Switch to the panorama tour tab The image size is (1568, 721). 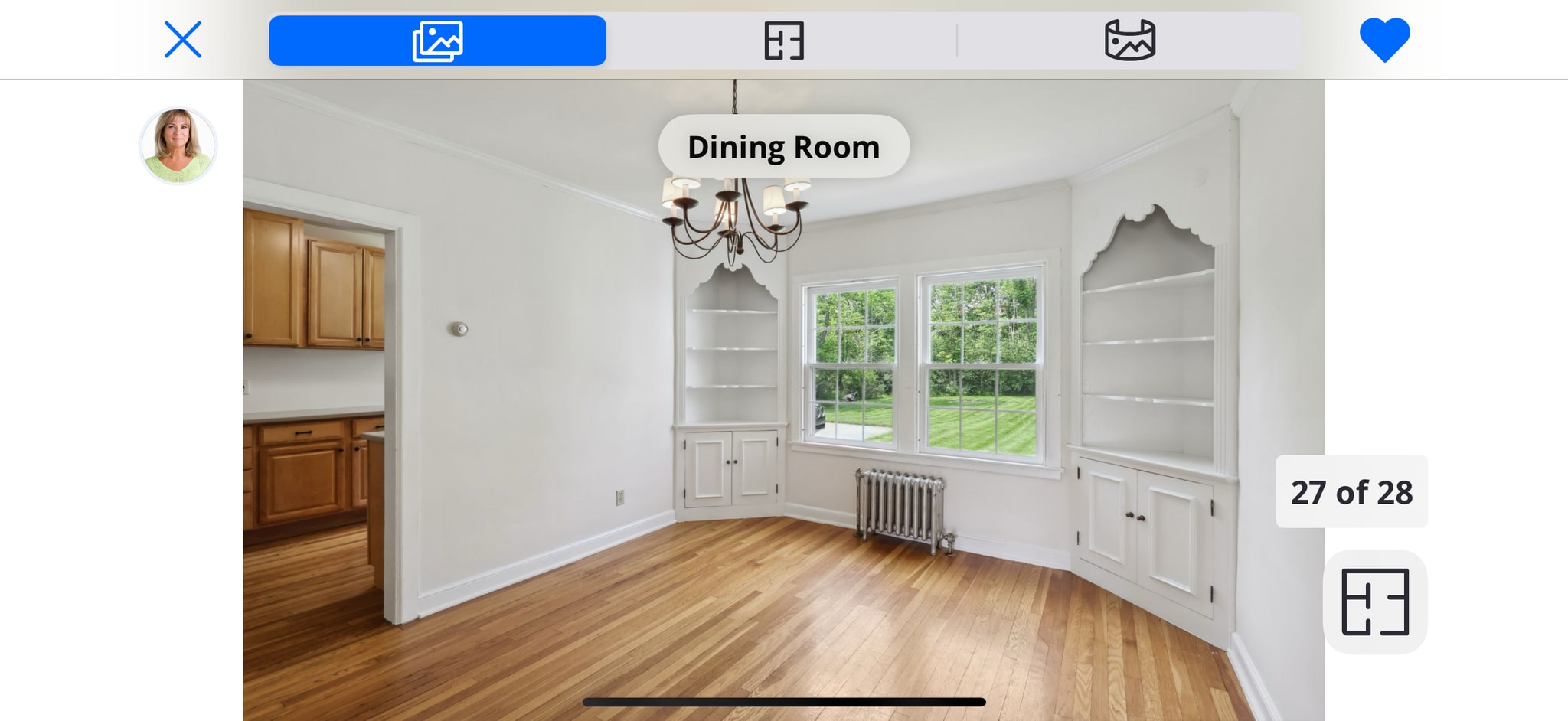1129,41
